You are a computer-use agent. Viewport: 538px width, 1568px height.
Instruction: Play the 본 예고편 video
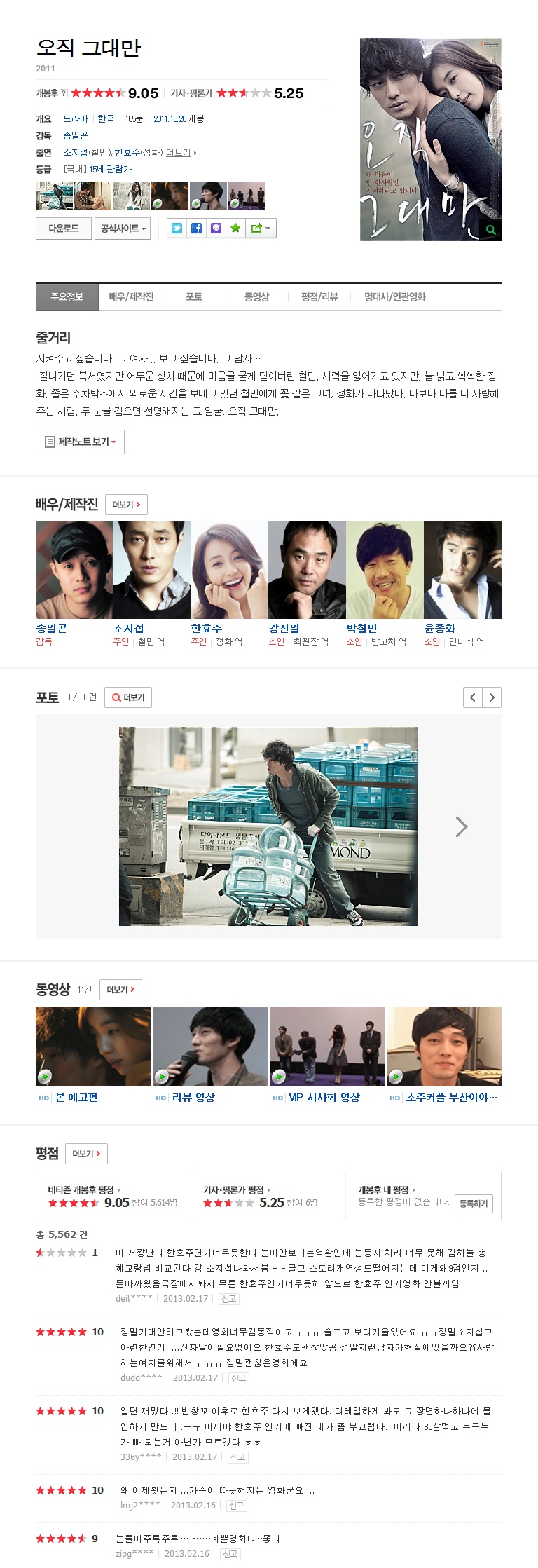click(x=92, y=1047)
